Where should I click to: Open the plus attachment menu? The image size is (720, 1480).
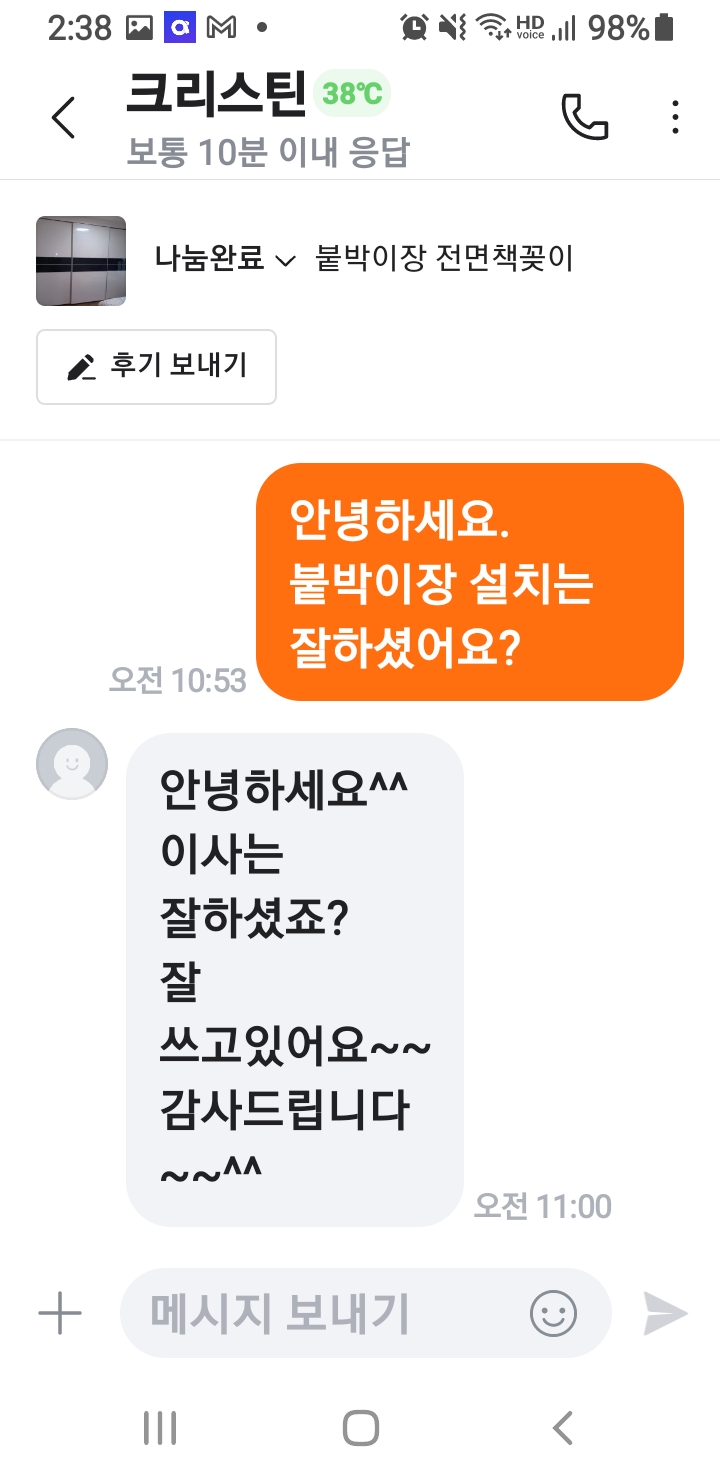60,1313
